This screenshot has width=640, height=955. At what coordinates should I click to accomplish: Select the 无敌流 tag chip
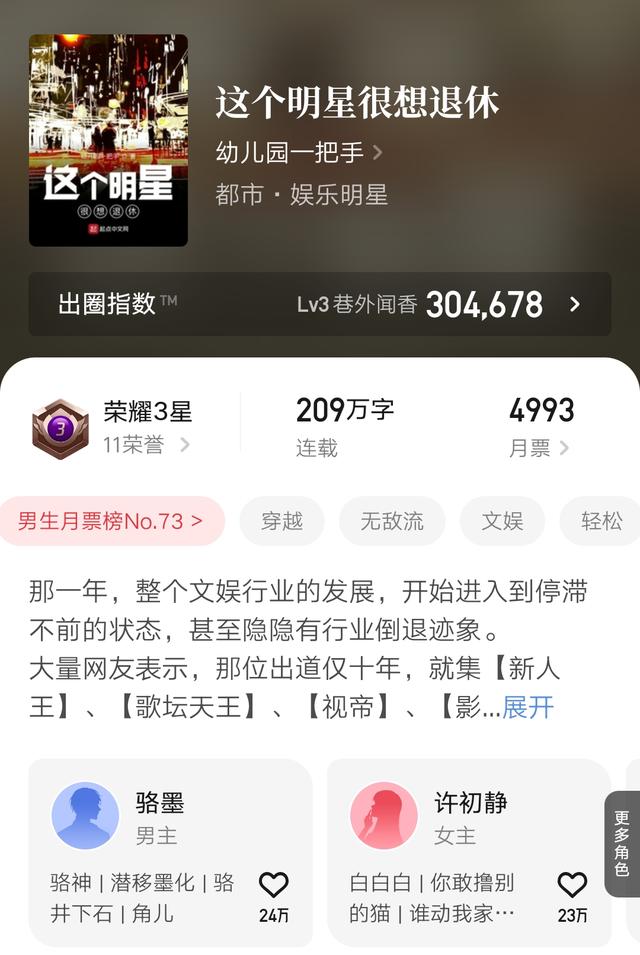391,521
